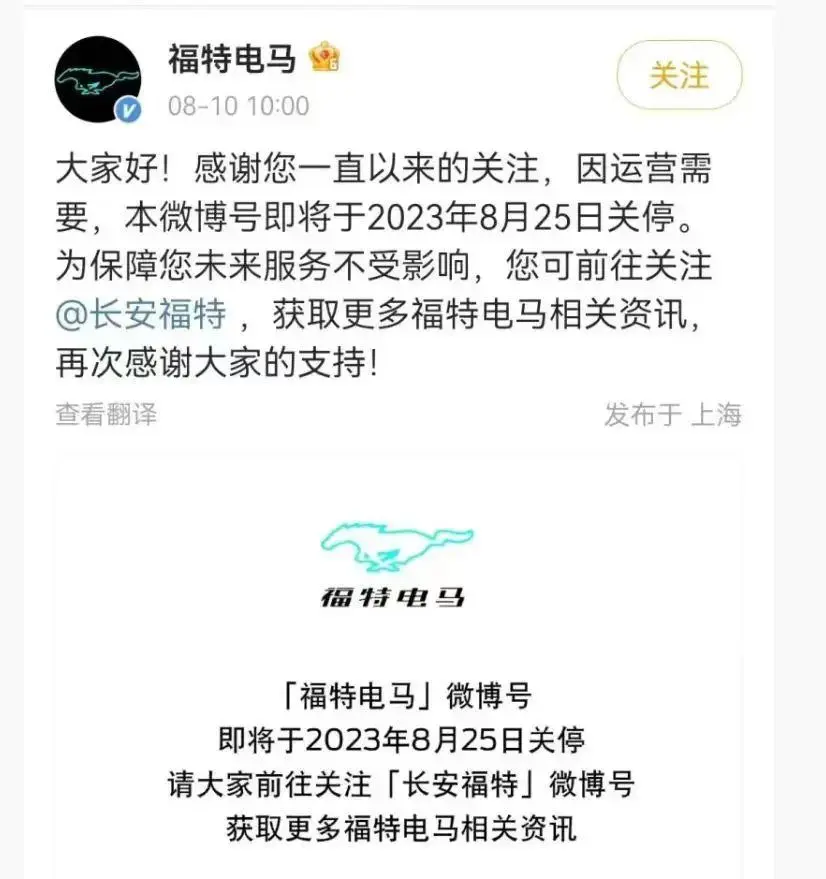Open 福特电马 username profile

[232, 59]
